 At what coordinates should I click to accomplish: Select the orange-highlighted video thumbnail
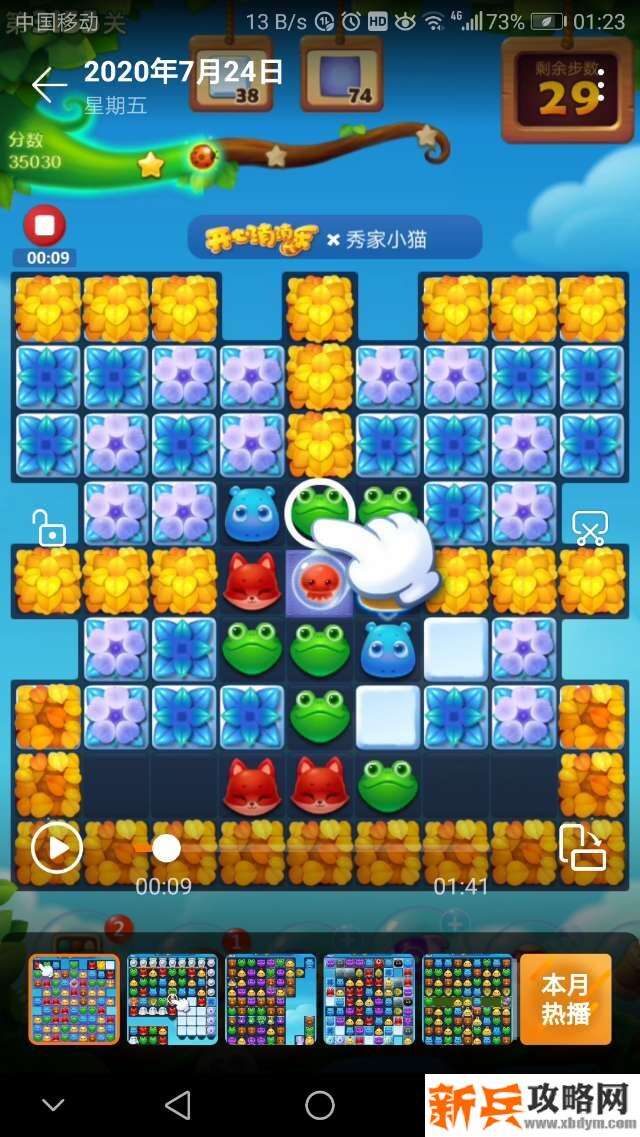[x=74, y=998]
